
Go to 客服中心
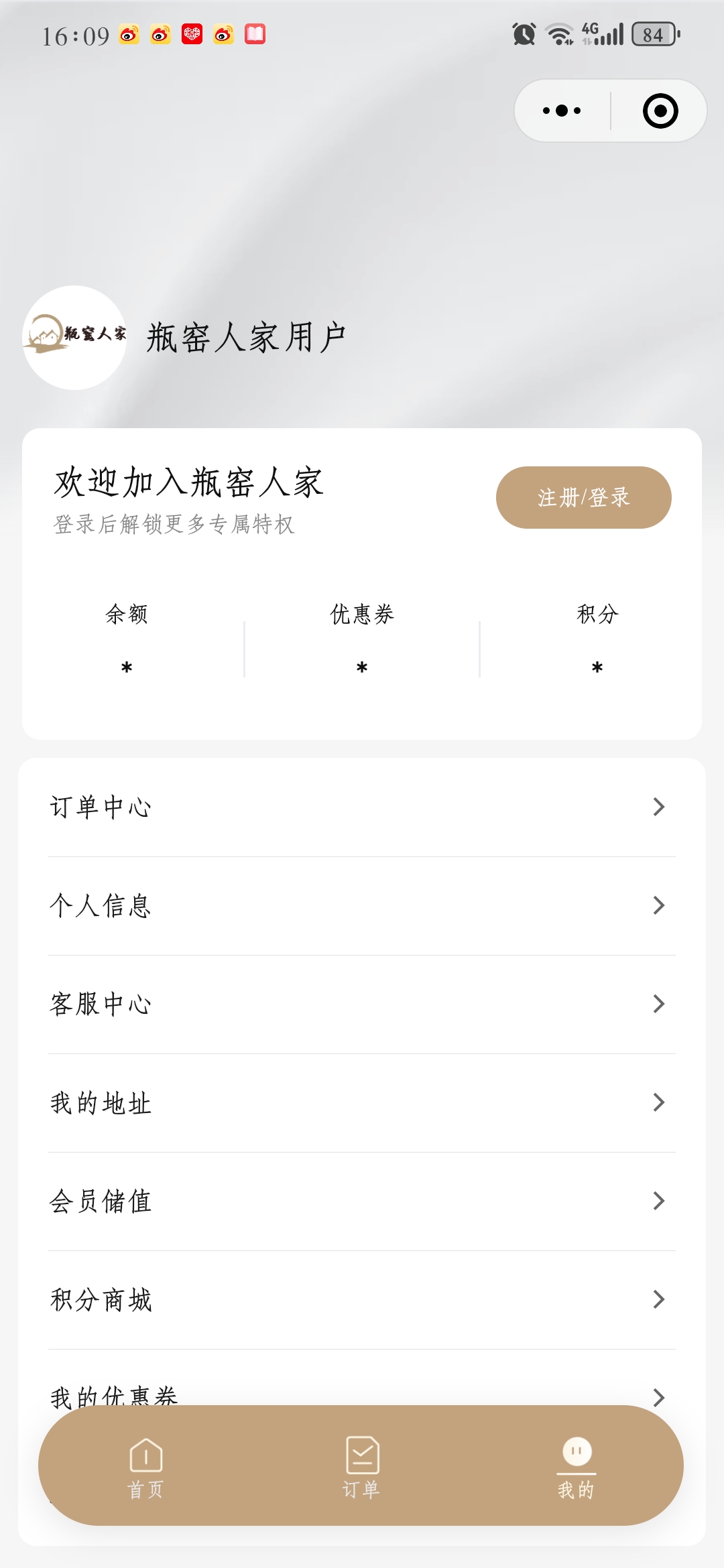tap(362, 1004)
